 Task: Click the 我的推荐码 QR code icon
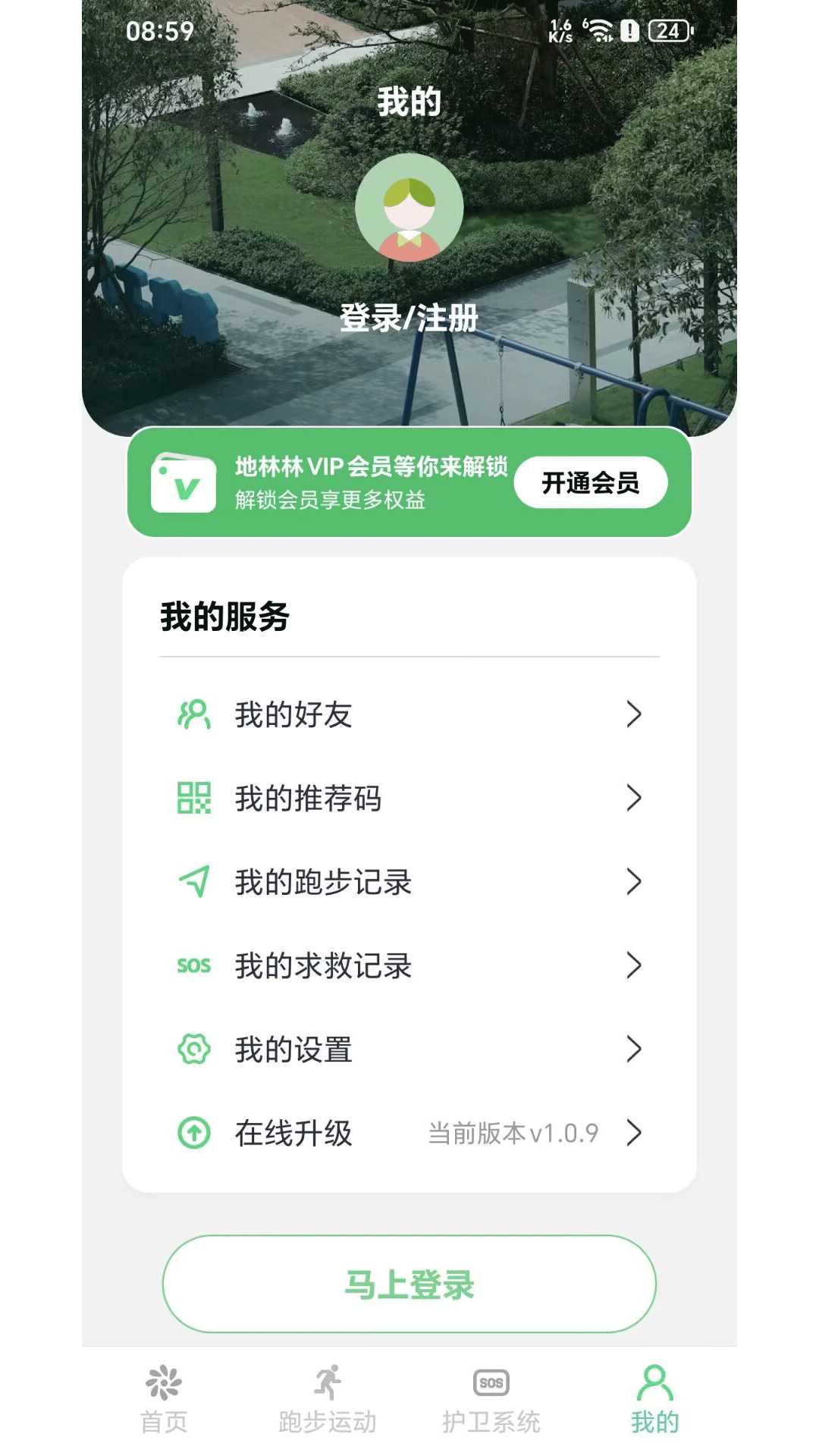tap(196, 798)
